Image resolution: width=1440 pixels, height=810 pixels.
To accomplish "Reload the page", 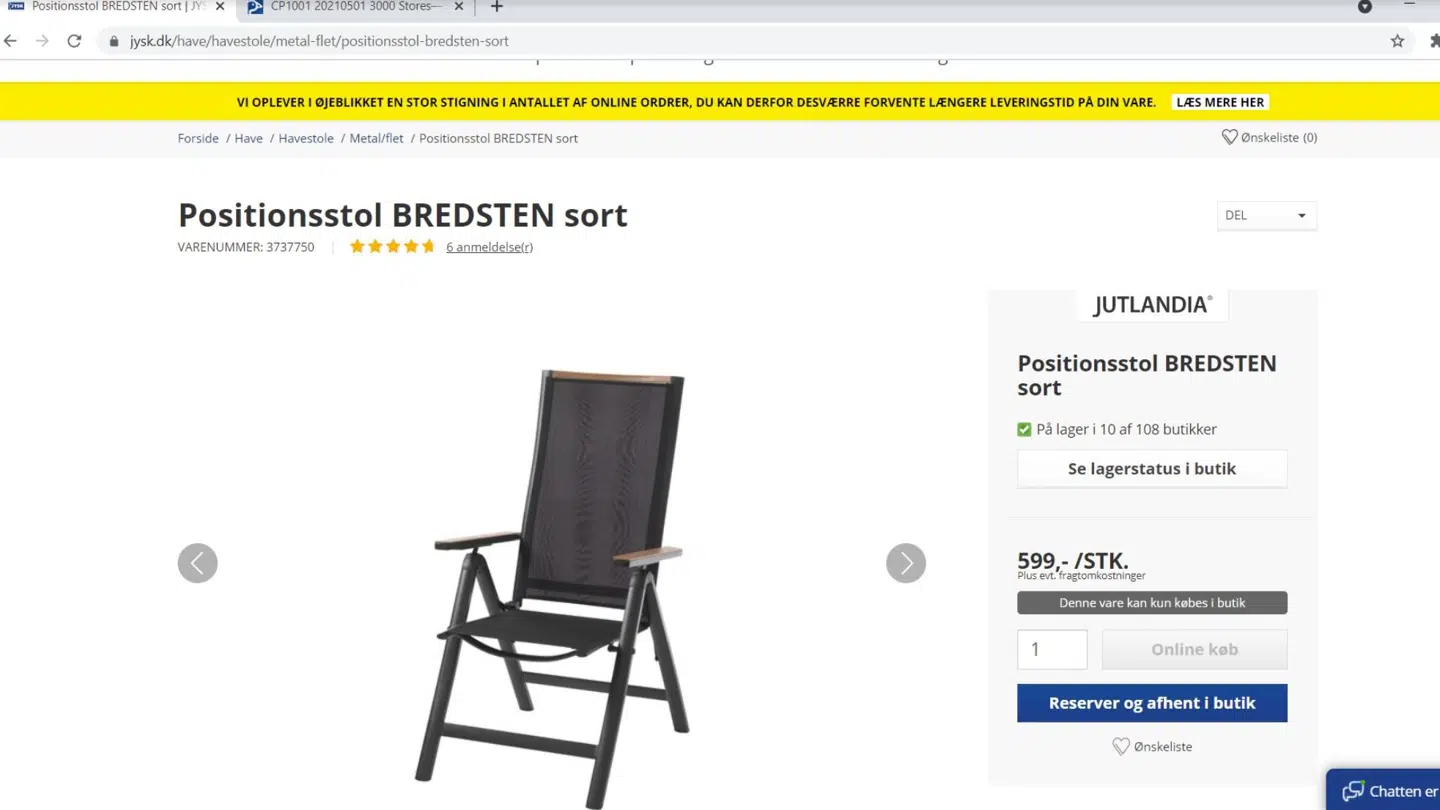I will coord(74,41).
